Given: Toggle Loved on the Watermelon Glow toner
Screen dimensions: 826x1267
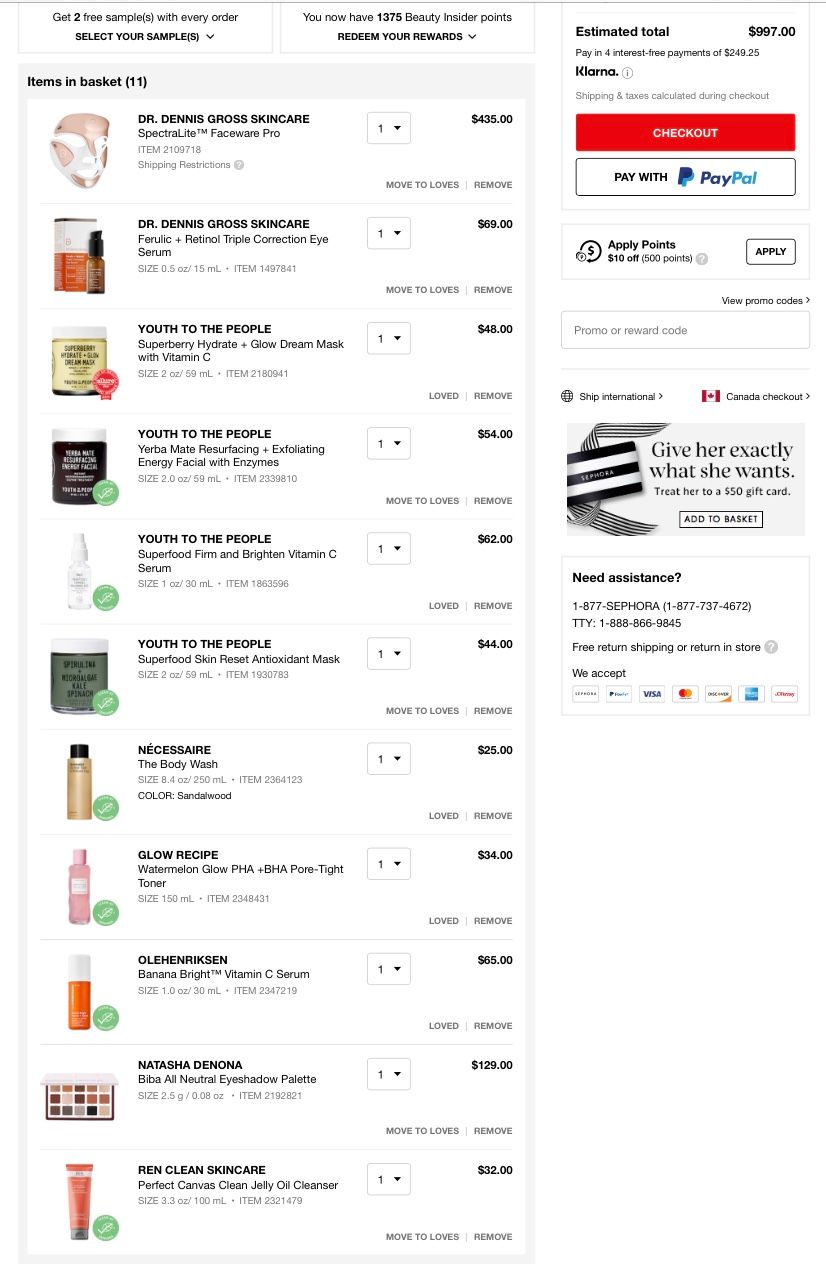Looking at the screenshot, I should (x=443, y=920).
